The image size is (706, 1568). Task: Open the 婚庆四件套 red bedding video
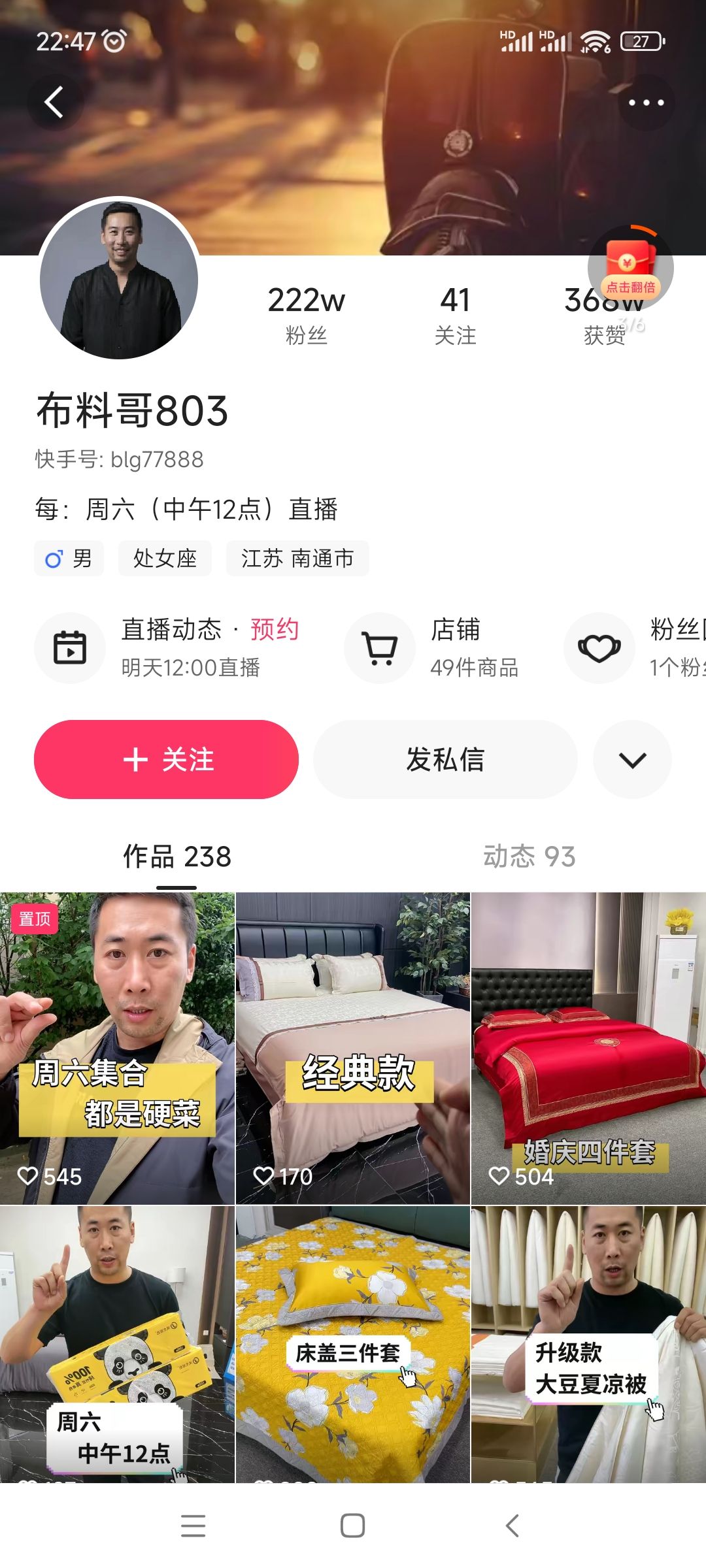tap(588, 1048)
